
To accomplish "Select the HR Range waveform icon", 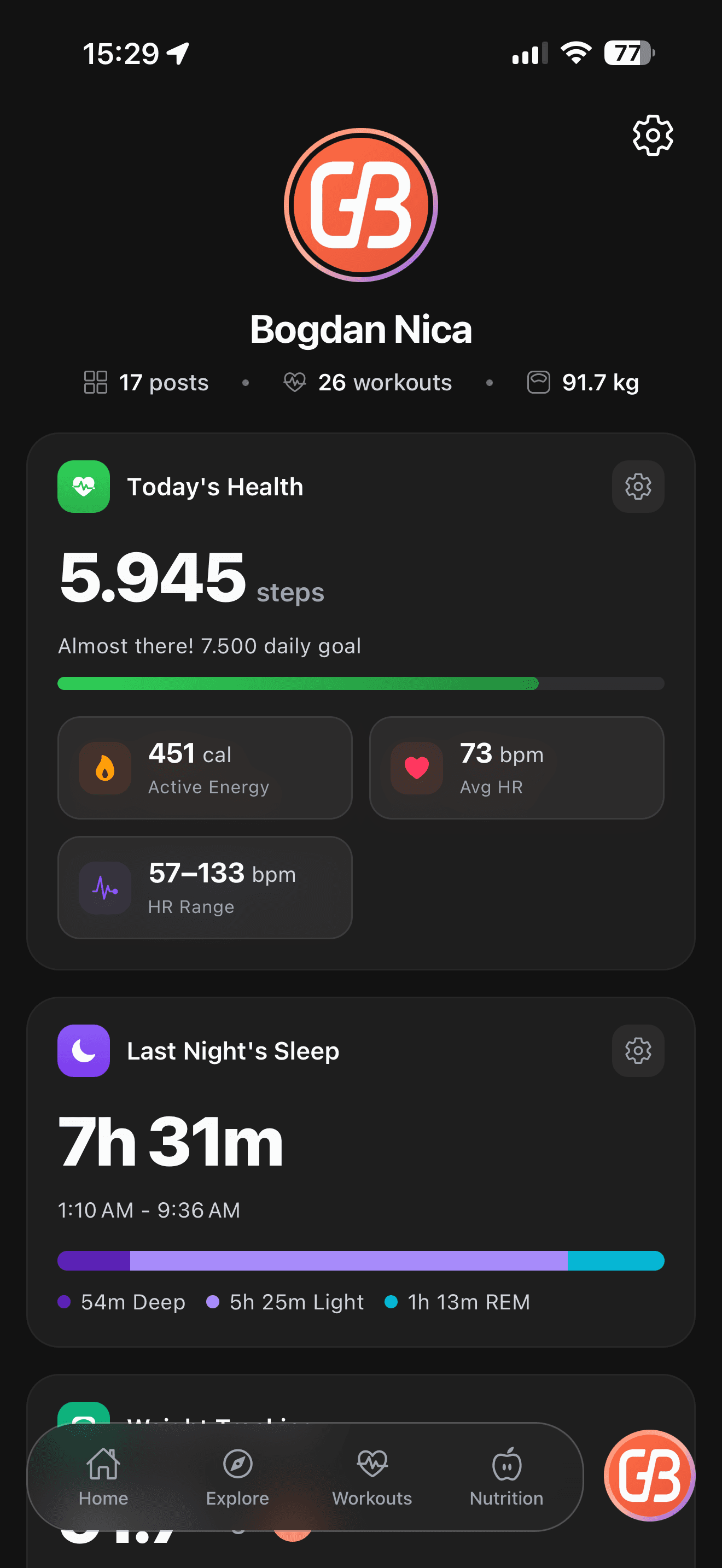I will click(104, 887).
